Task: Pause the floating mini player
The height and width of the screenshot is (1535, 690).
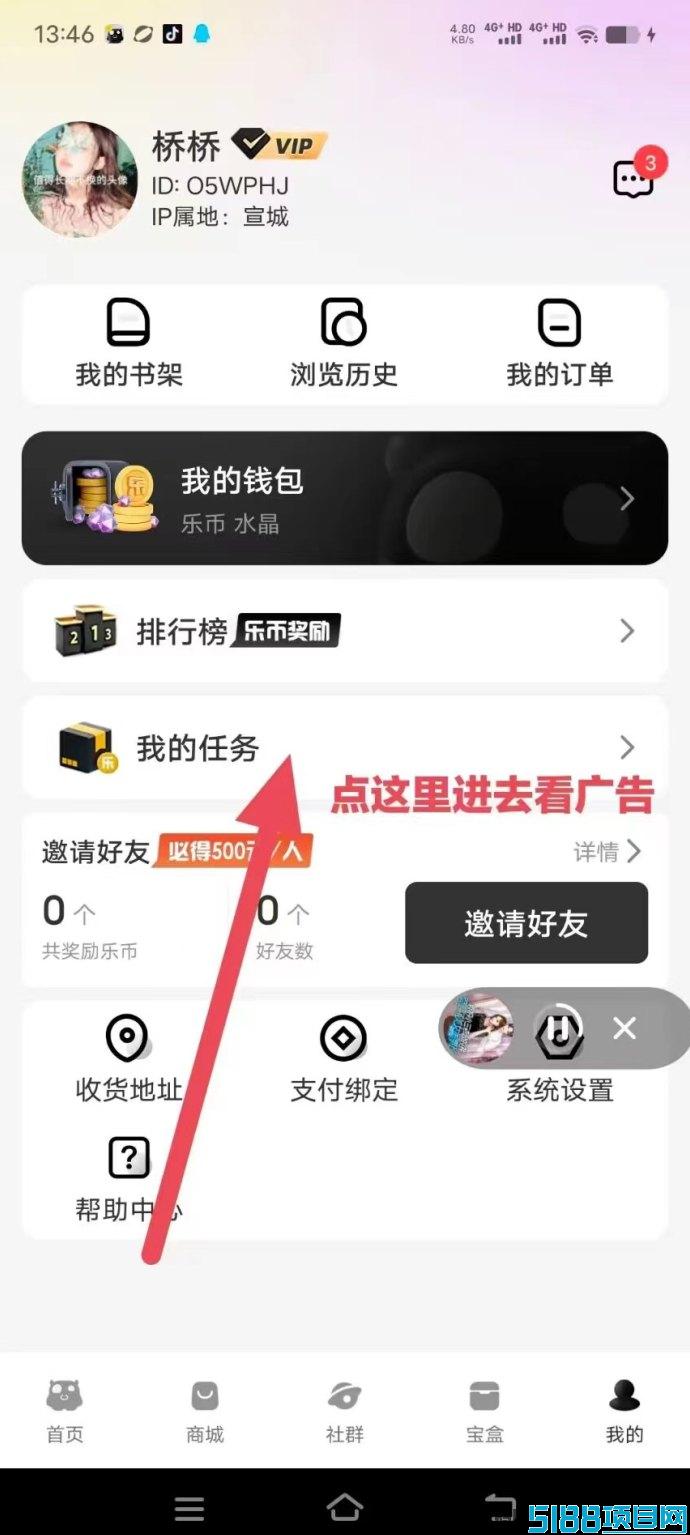Action: coord(558,1028)
